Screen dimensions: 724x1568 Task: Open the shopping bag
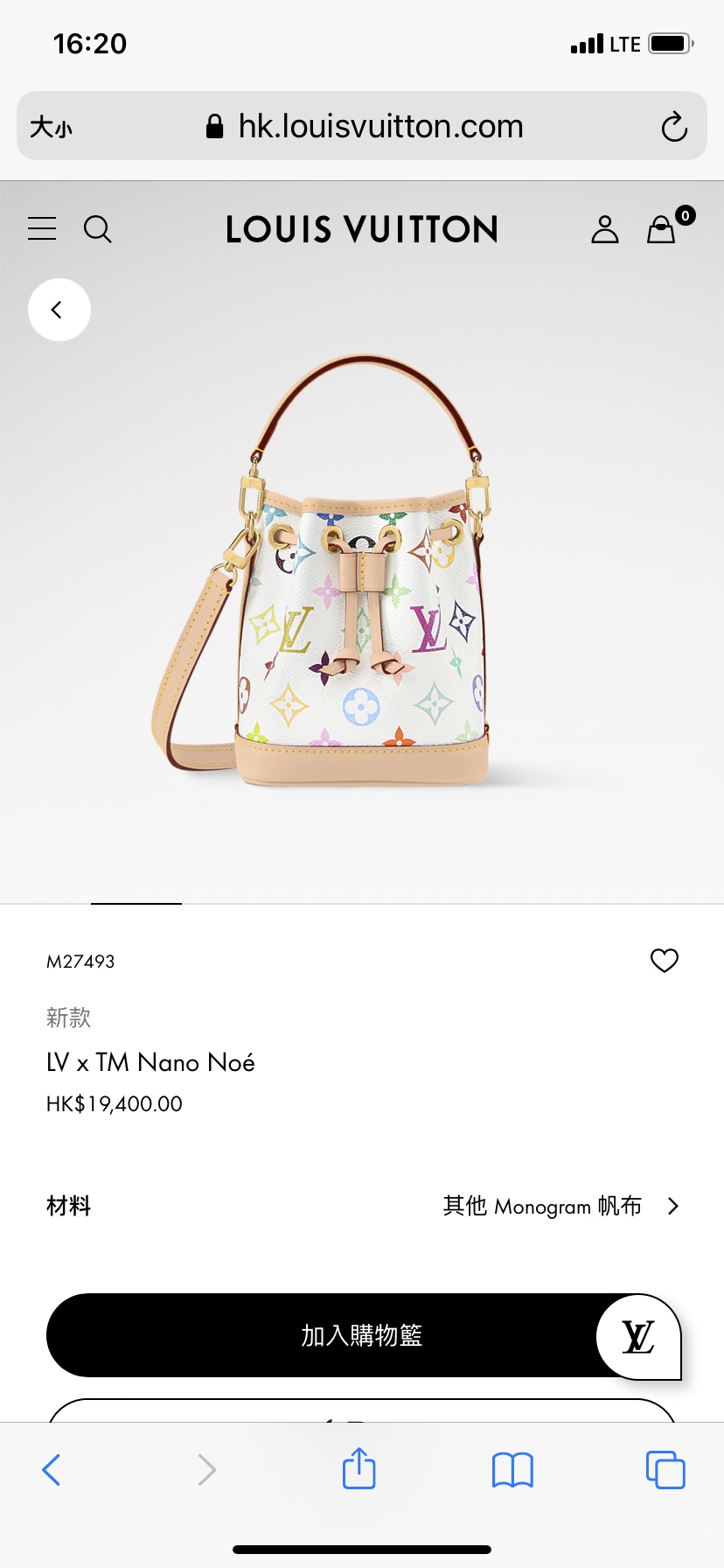click(662, 229)
